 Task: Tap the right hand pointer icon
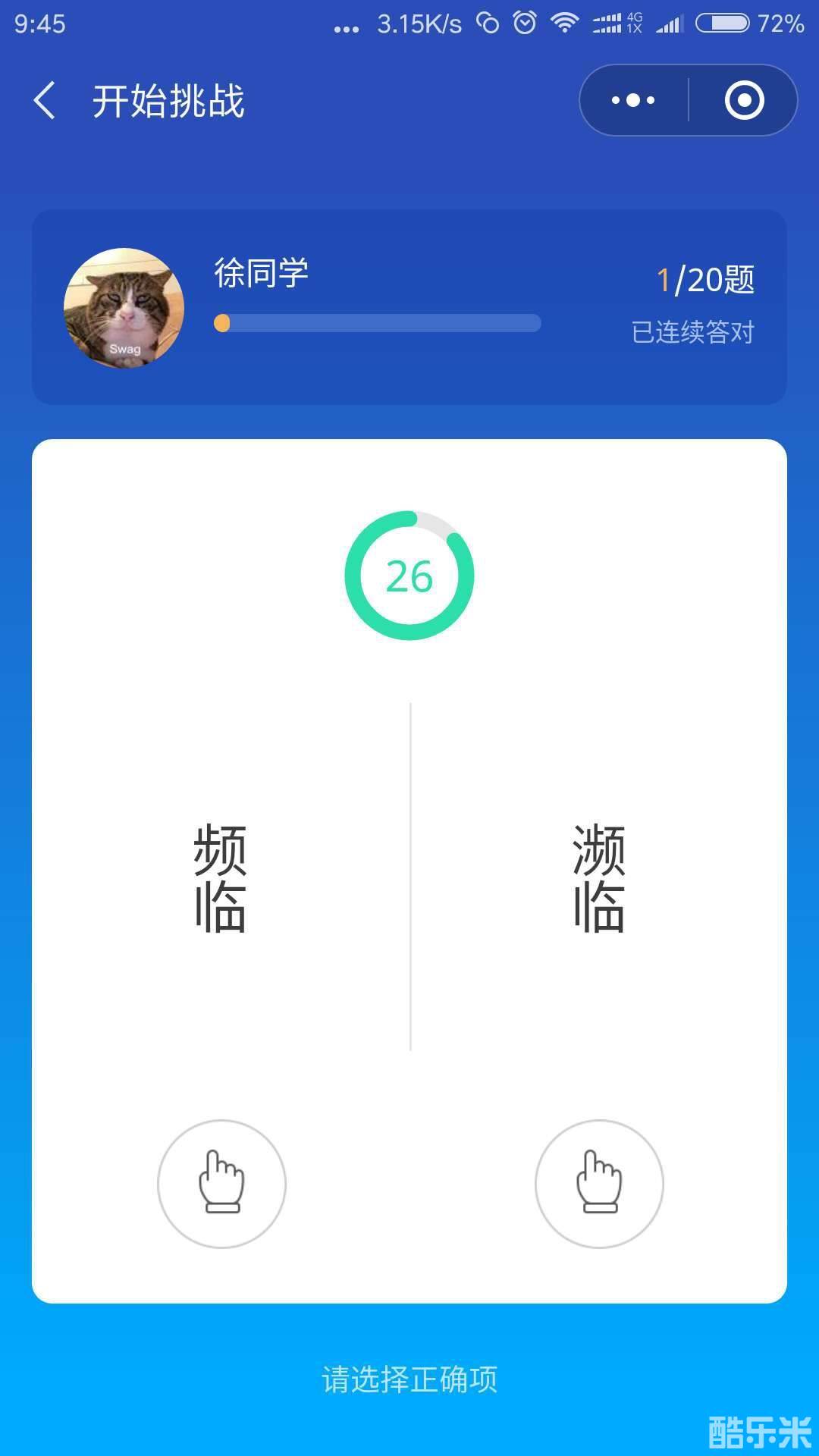click(599, 1183)
